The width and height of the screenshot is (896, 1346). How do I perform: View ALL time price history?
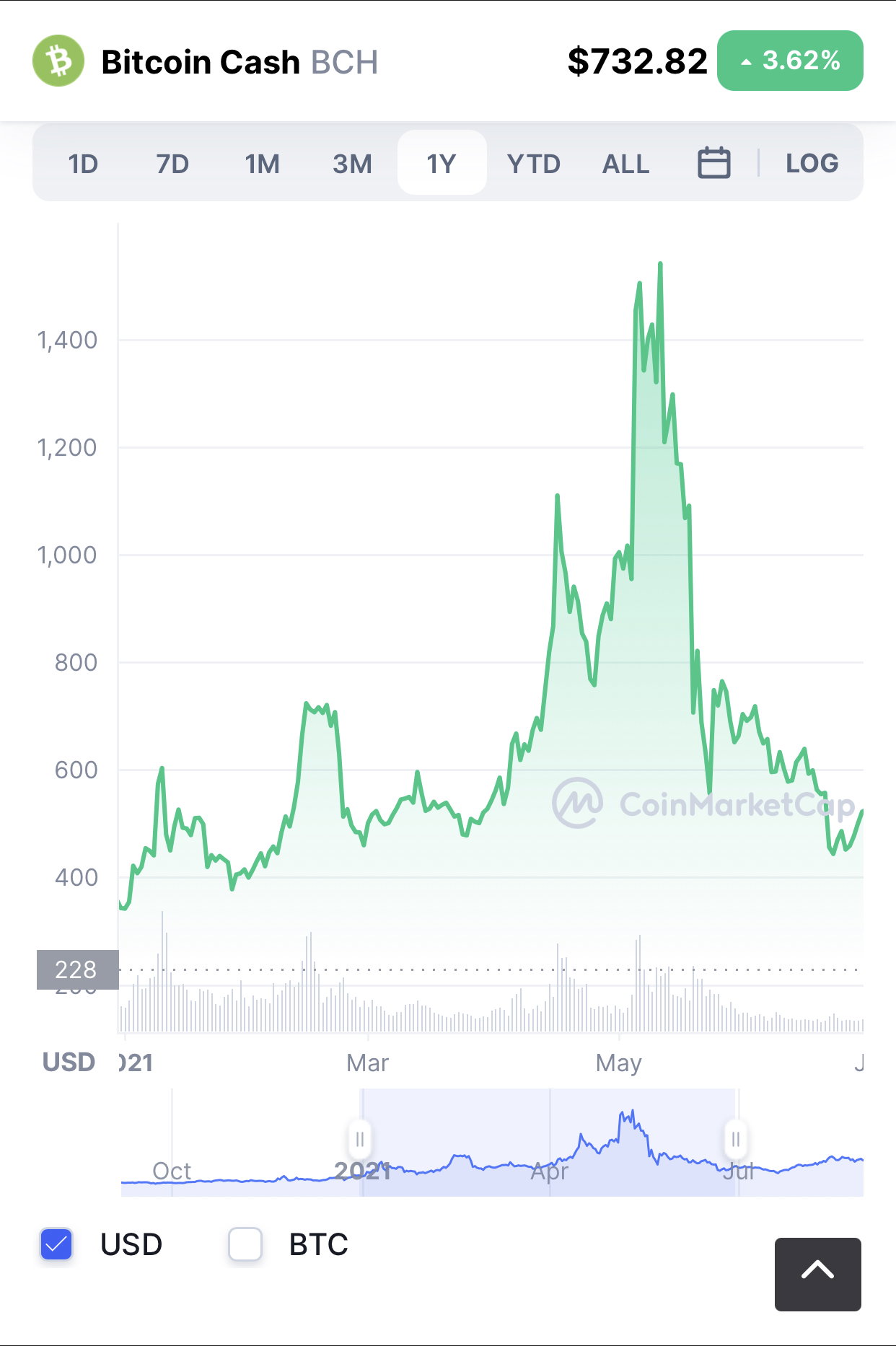click(x=625, y=164)
